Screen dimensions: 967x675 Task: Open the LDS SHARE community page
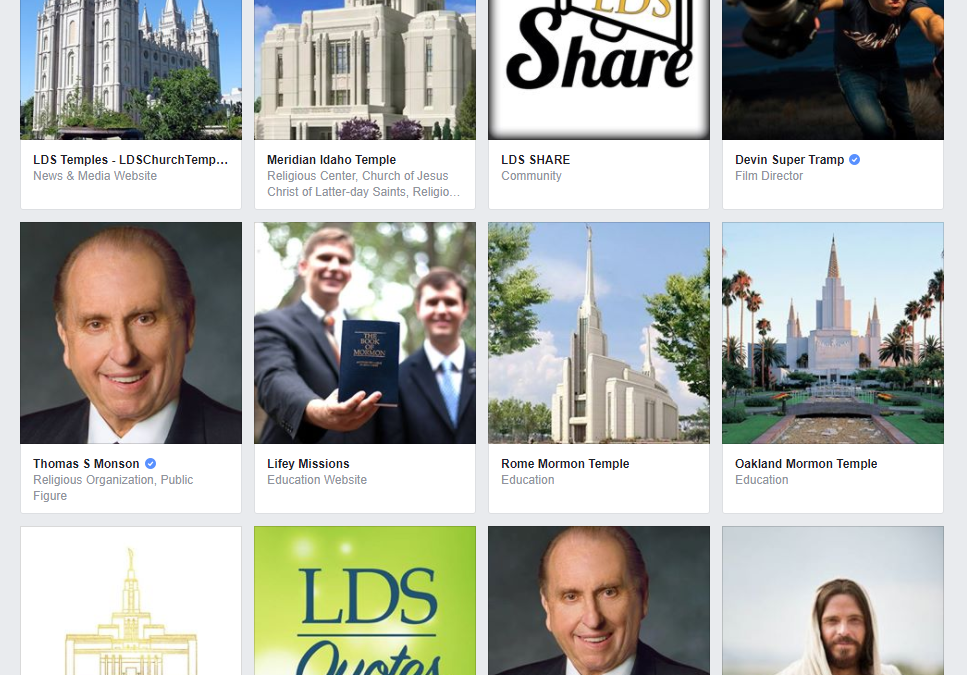535,160
